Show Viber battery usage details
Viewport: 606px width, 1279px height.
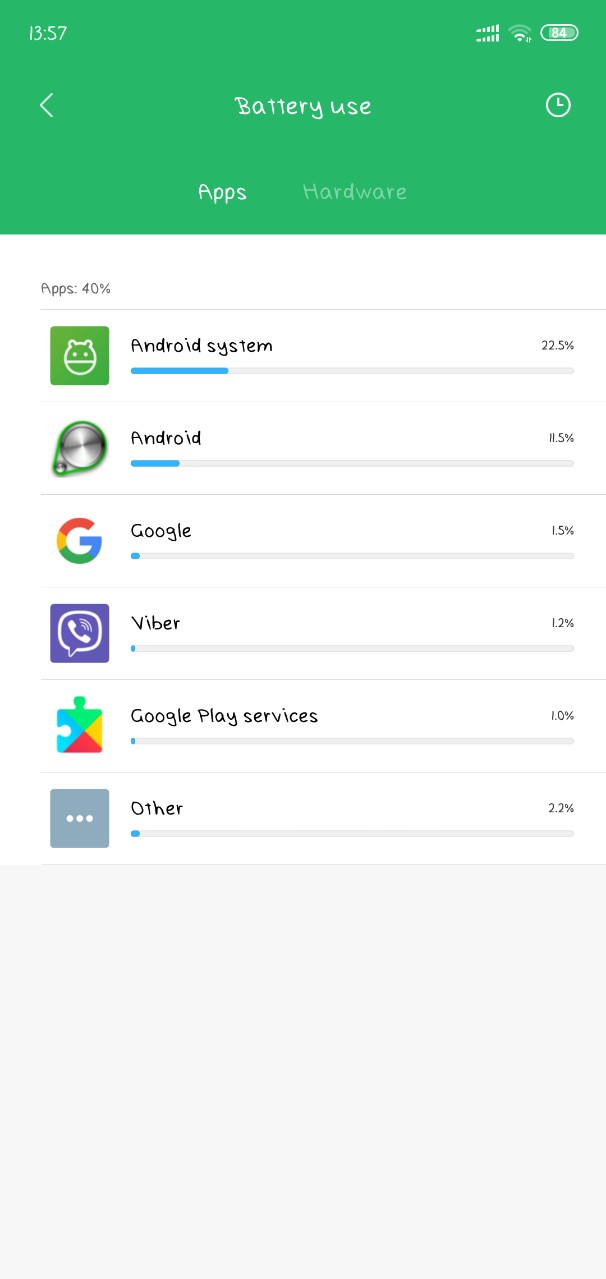click(x=312, y=633)
